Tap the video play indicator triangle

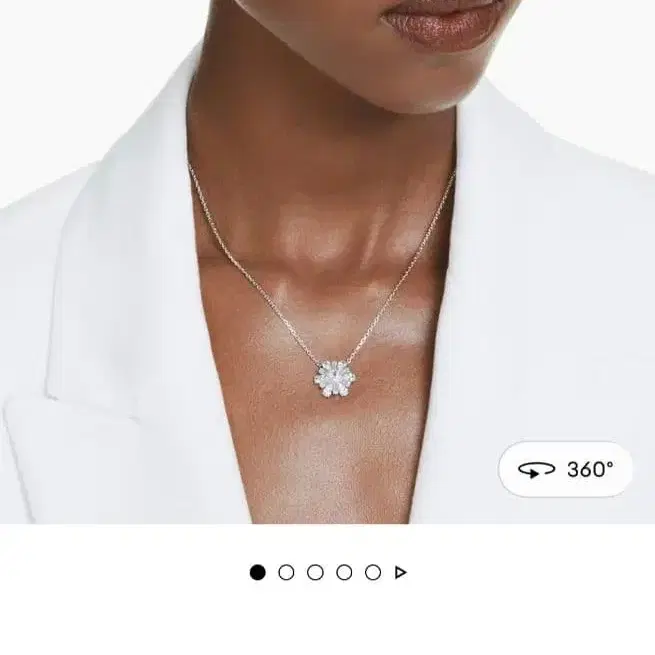[401, 573]
